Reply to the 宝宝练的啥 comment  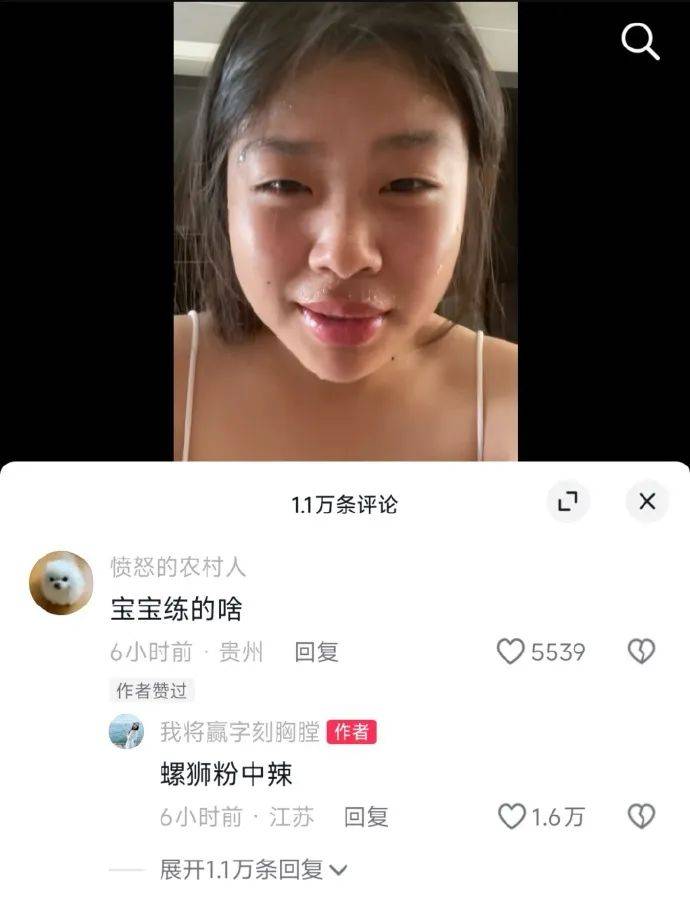pos(316,652)
